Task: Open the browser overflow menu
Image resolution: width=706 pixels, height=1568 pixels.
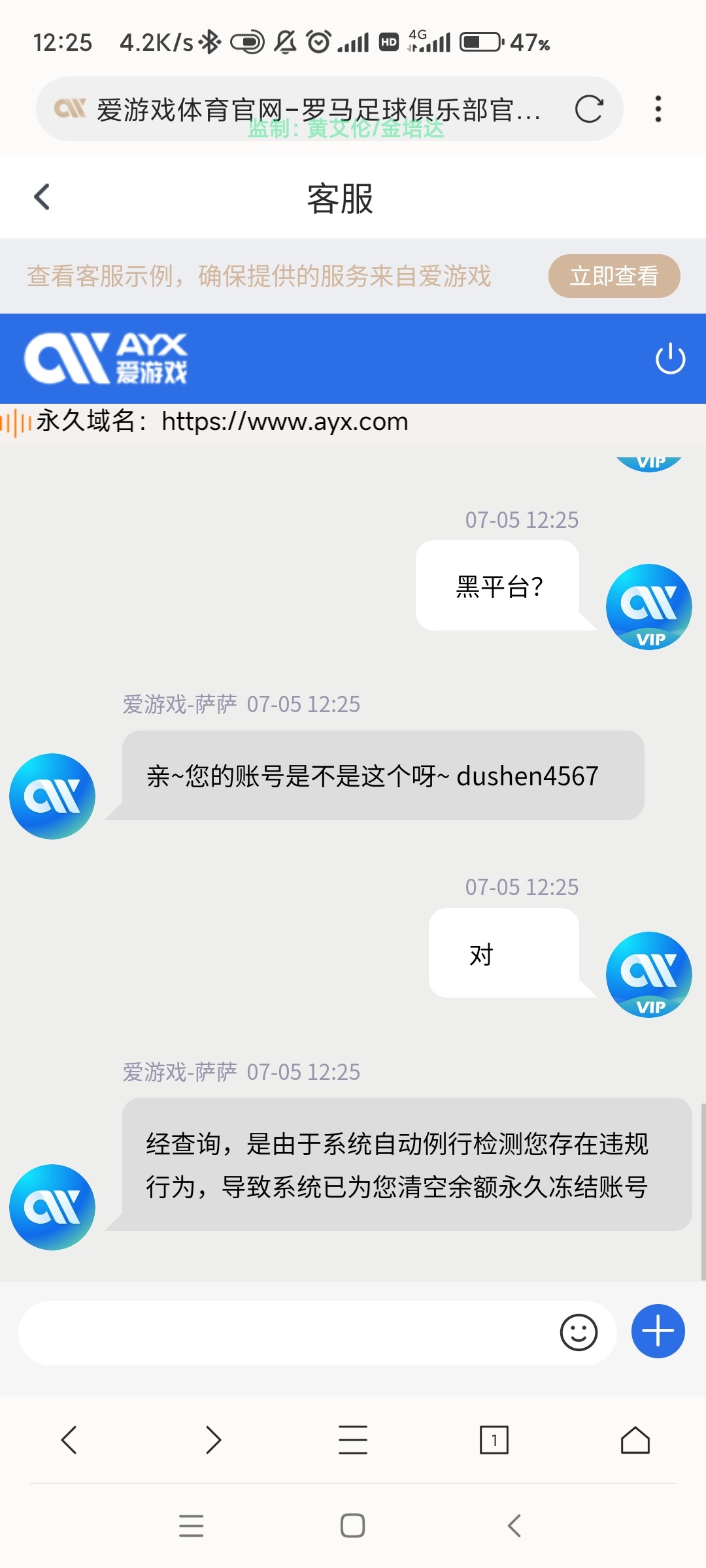Action: [658, 109]
